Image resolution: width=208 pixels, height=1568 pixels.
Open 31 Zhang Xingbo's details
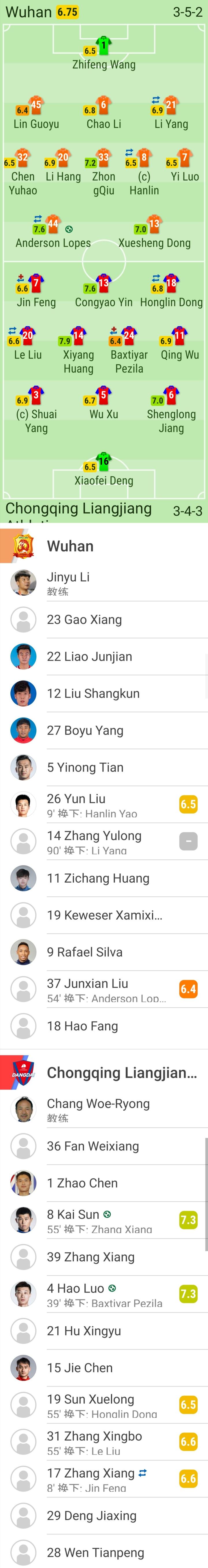pyautogui.click(x=94, y=1441)
